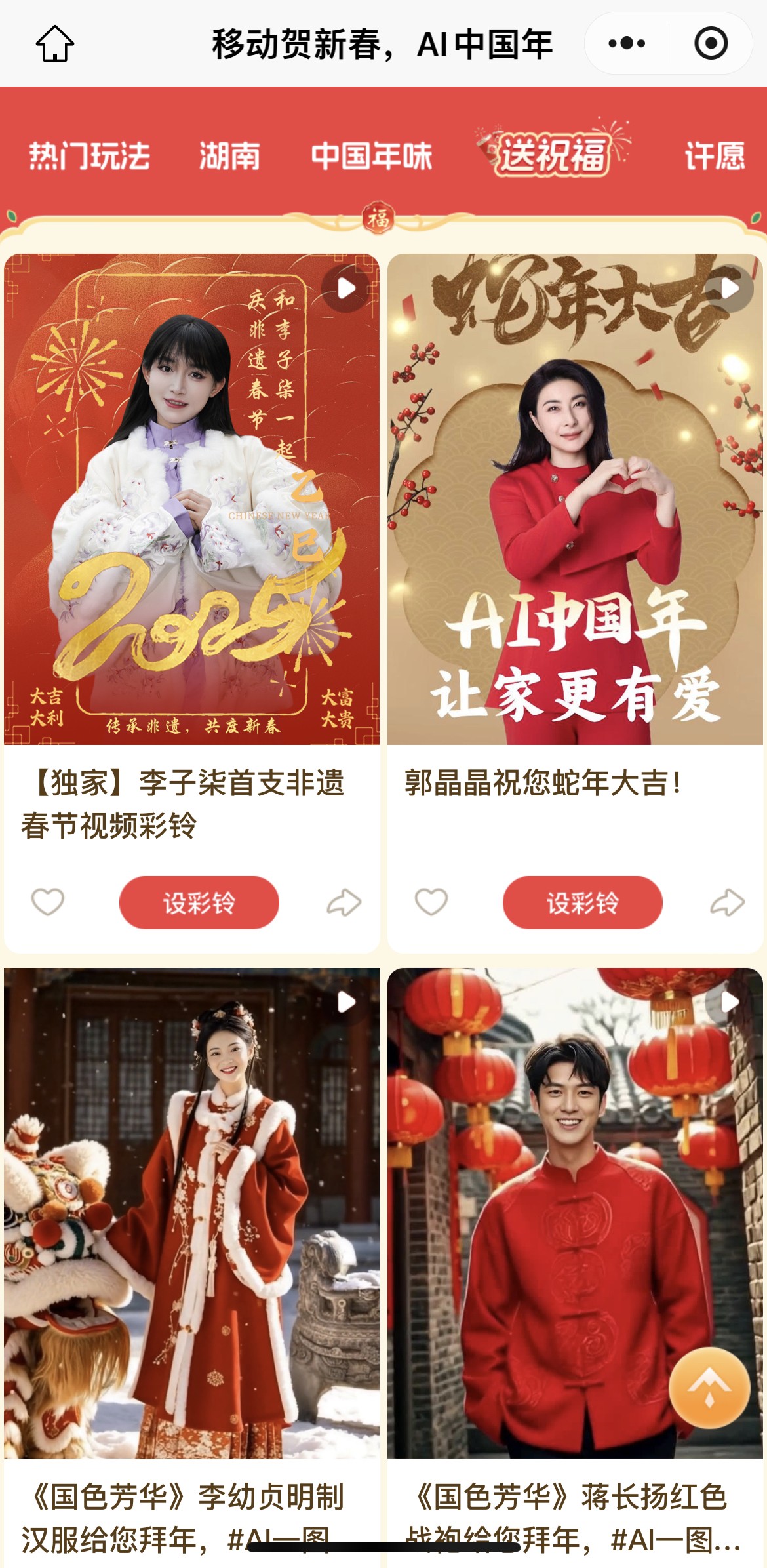Tap 设彩铃 under the 李子柒 video

[199, 902]
